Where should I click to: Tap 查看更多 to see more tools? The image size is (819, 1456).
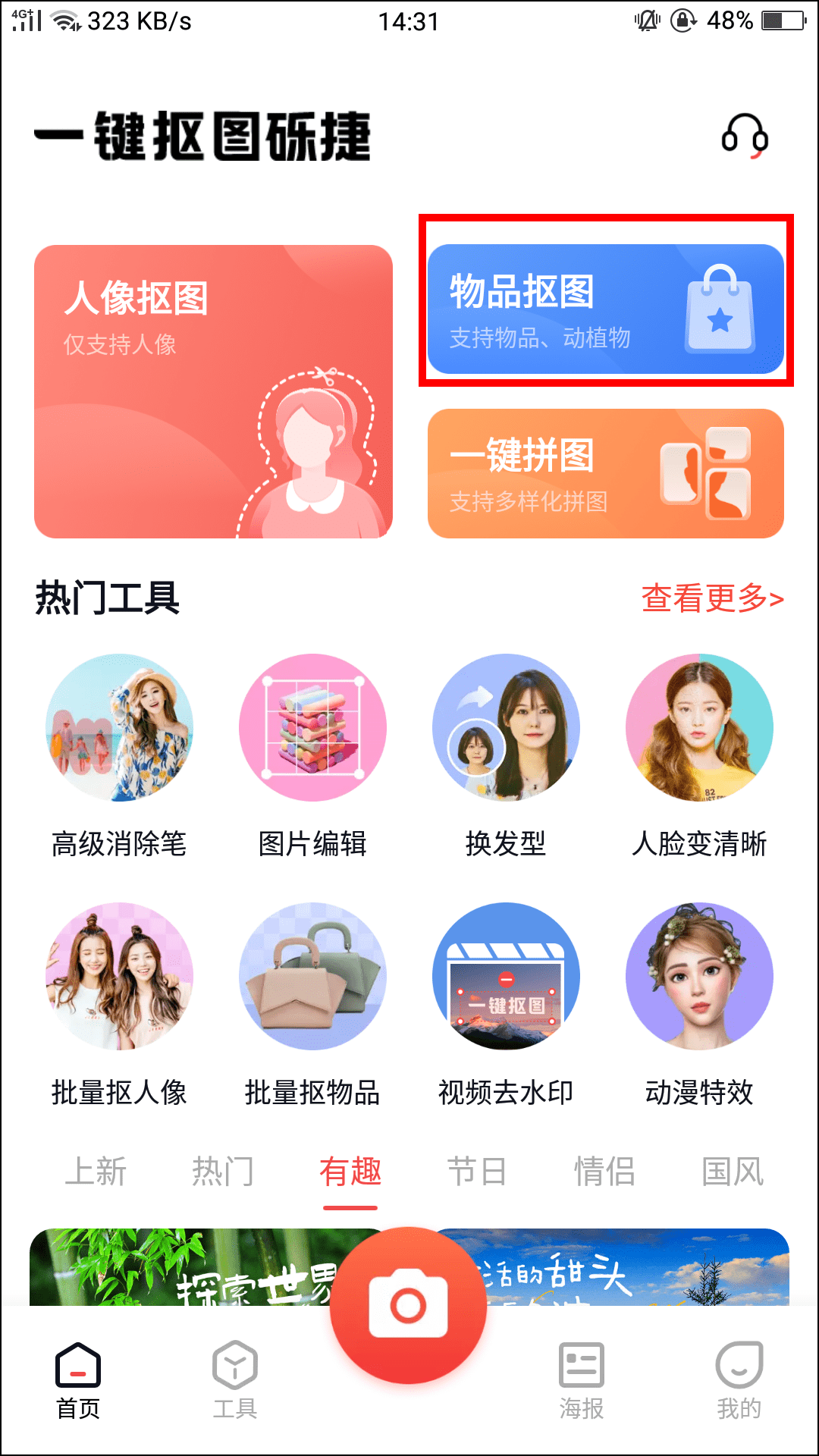tap(711, 598)
